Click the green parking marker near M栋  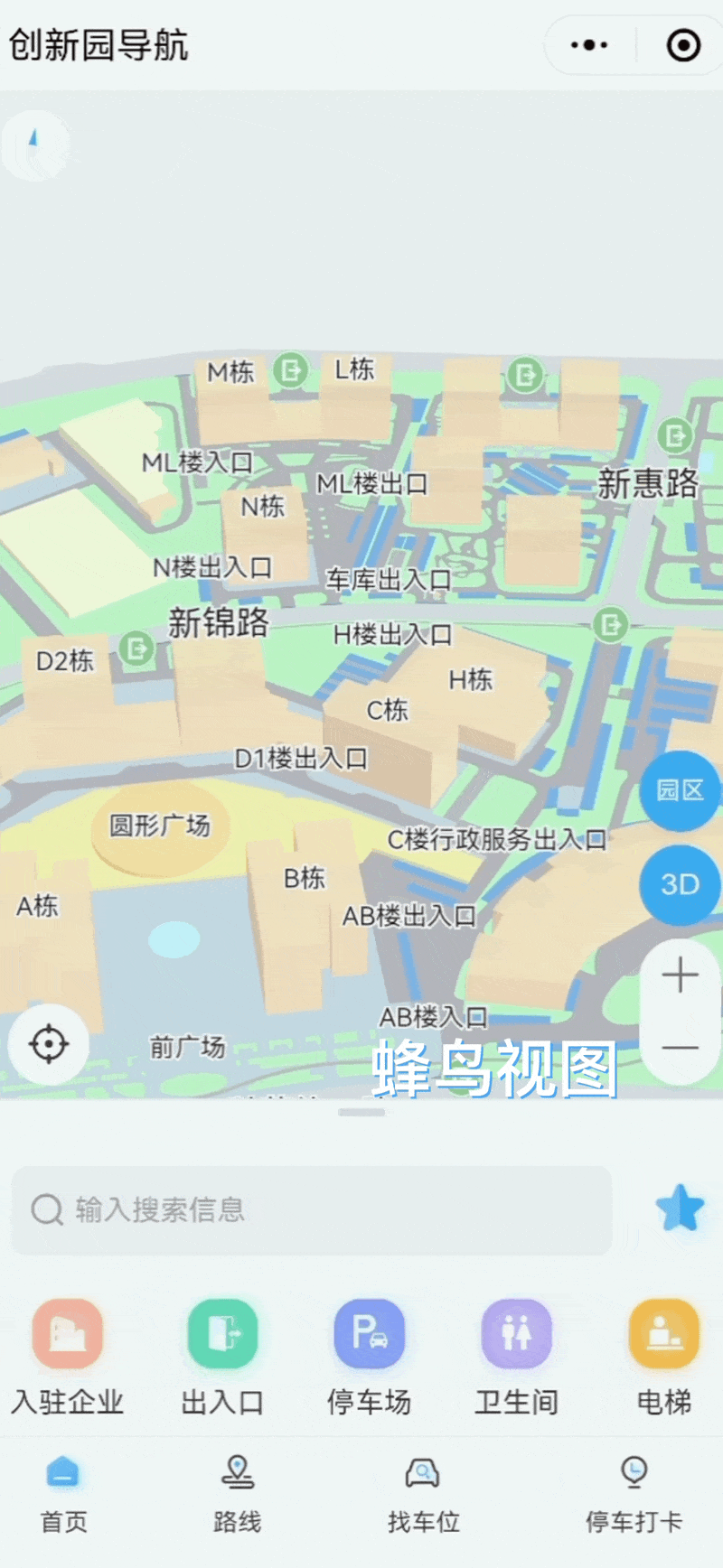(291, 370)
